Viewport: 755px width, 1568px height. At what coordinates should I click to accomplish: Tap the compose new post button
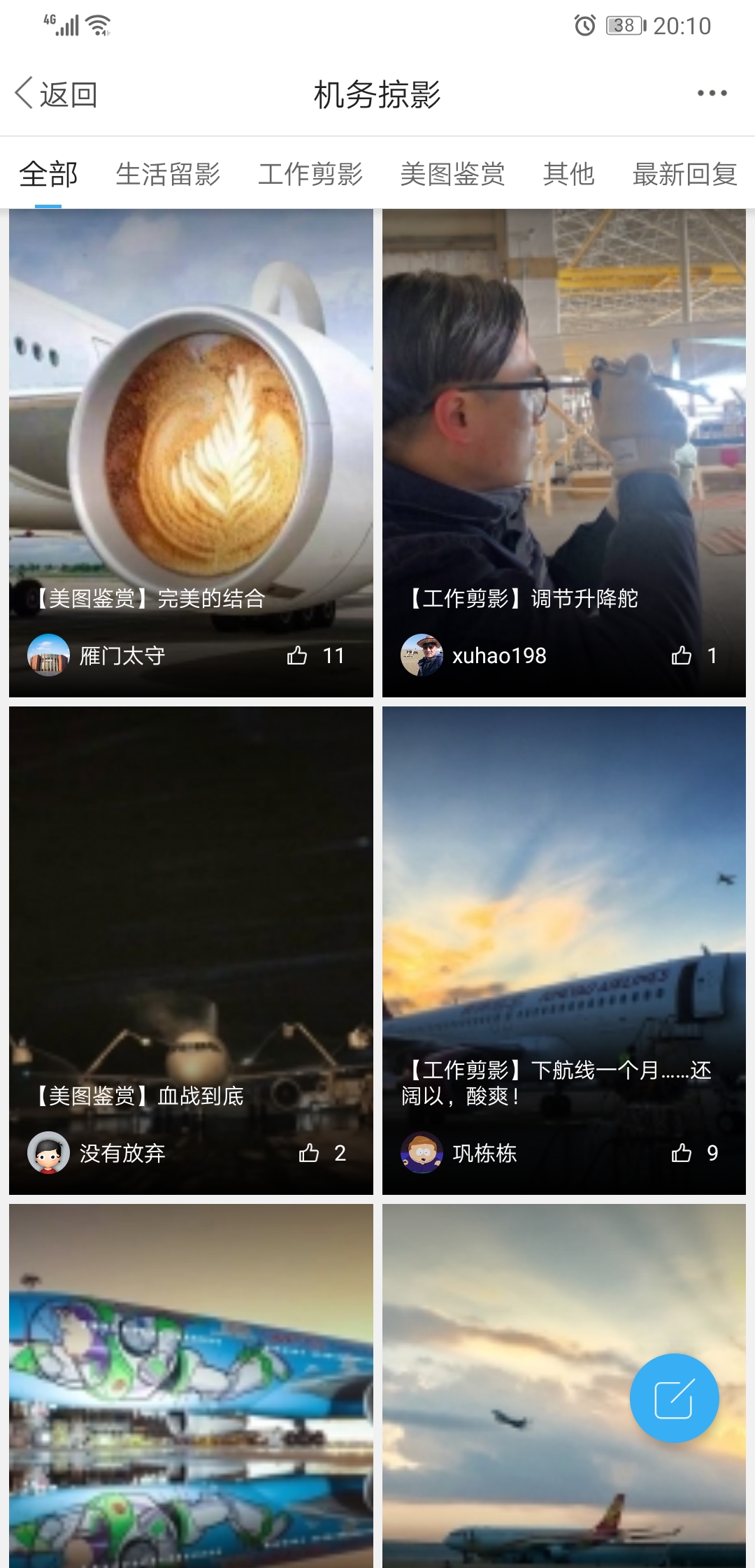tap(675, 1400)
